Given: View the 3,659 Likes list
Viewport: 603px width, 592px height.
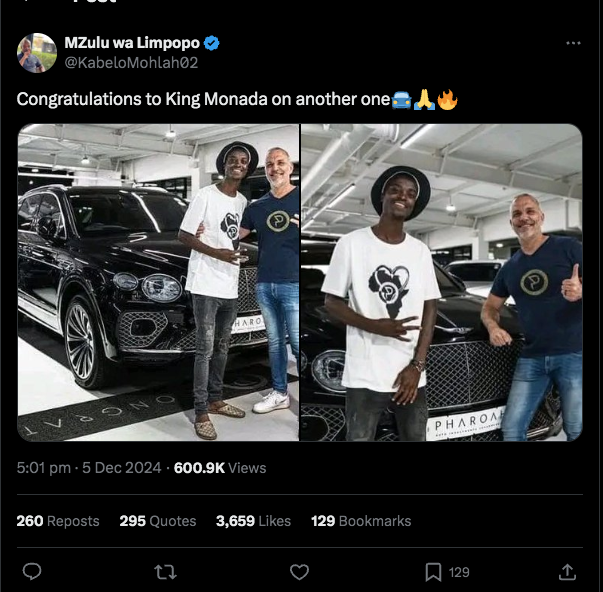Looking at the screenshot, I should click(253, 521).
